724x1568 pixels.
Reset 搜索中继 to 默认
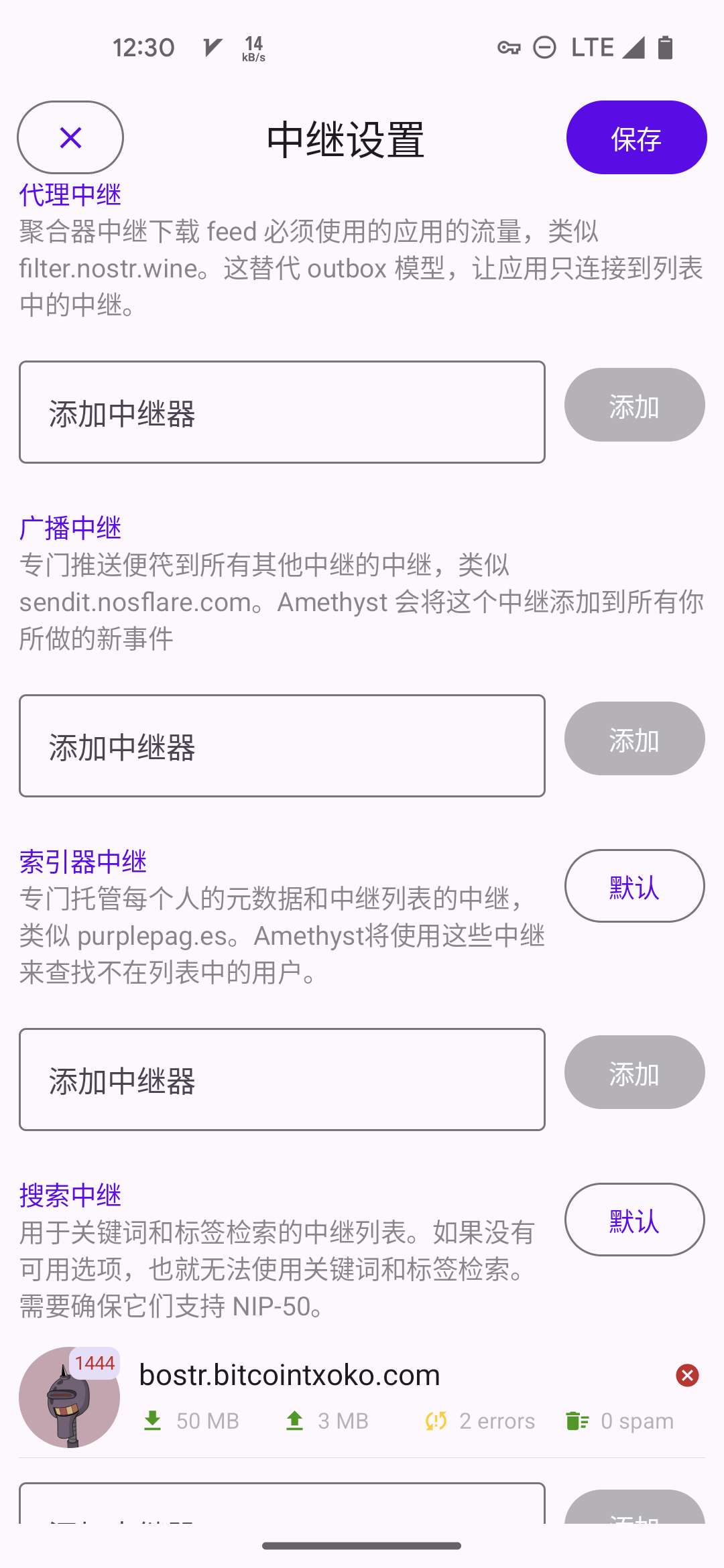[634, 1220]
